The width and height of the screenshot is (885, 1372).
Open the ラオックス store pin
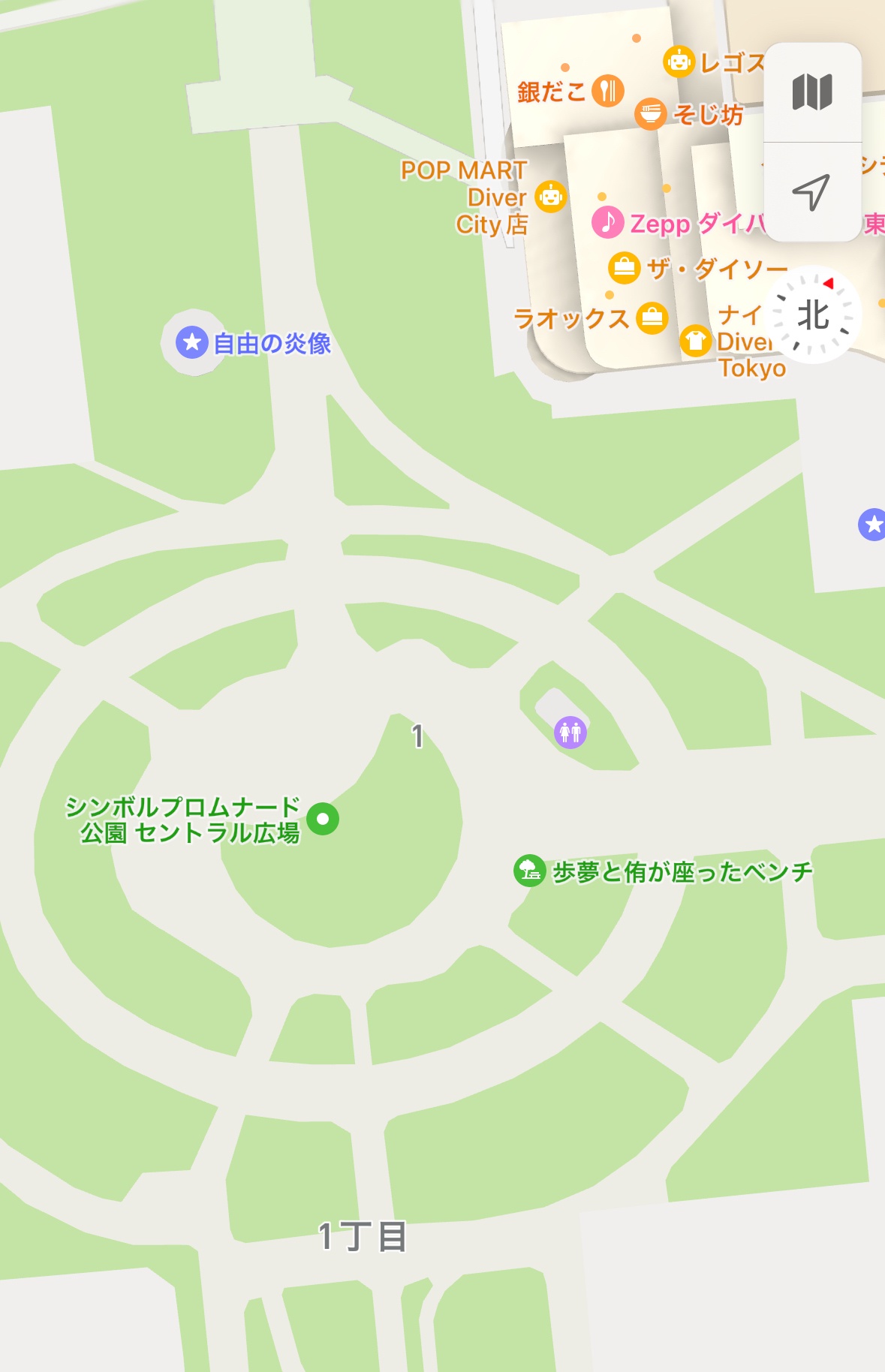652,318
